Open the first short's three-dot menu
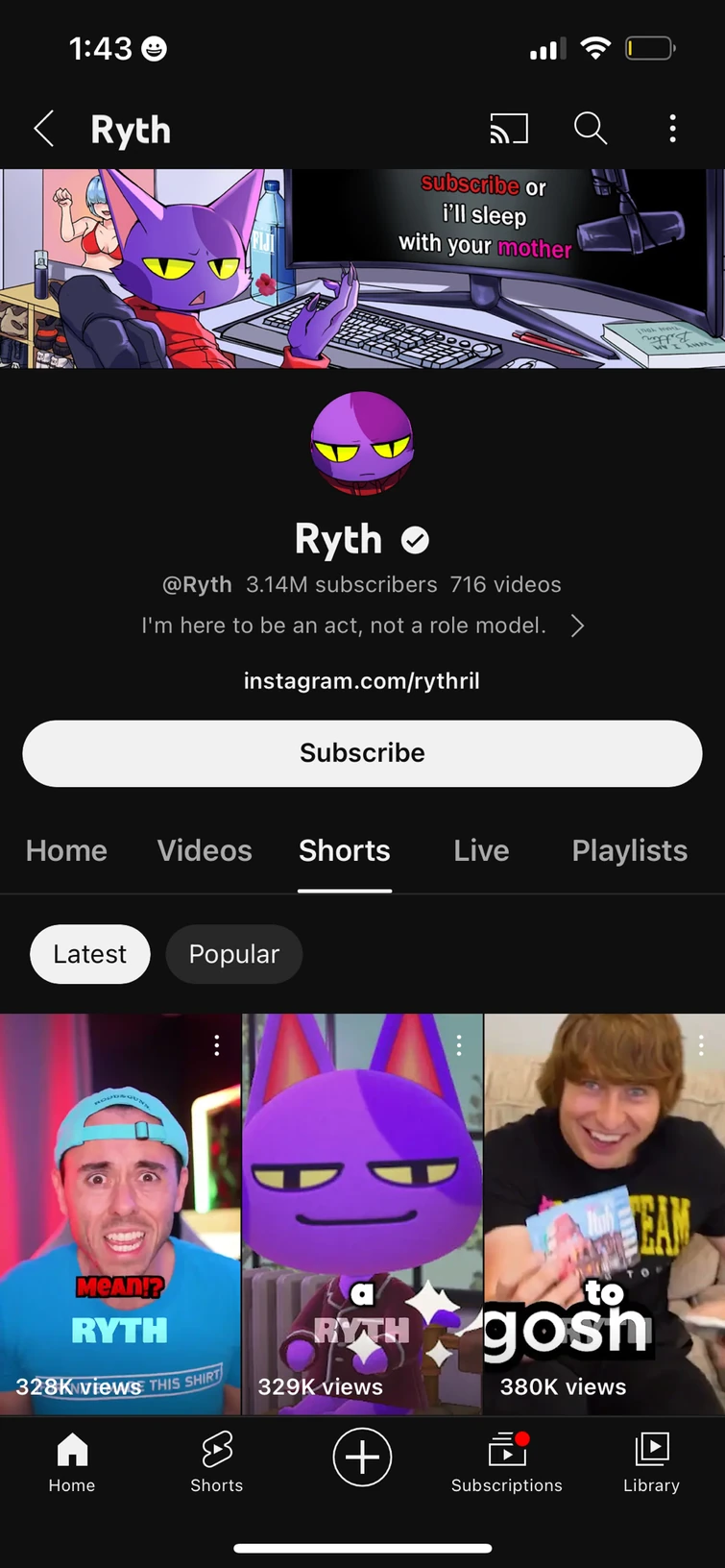 [216, 1044]
